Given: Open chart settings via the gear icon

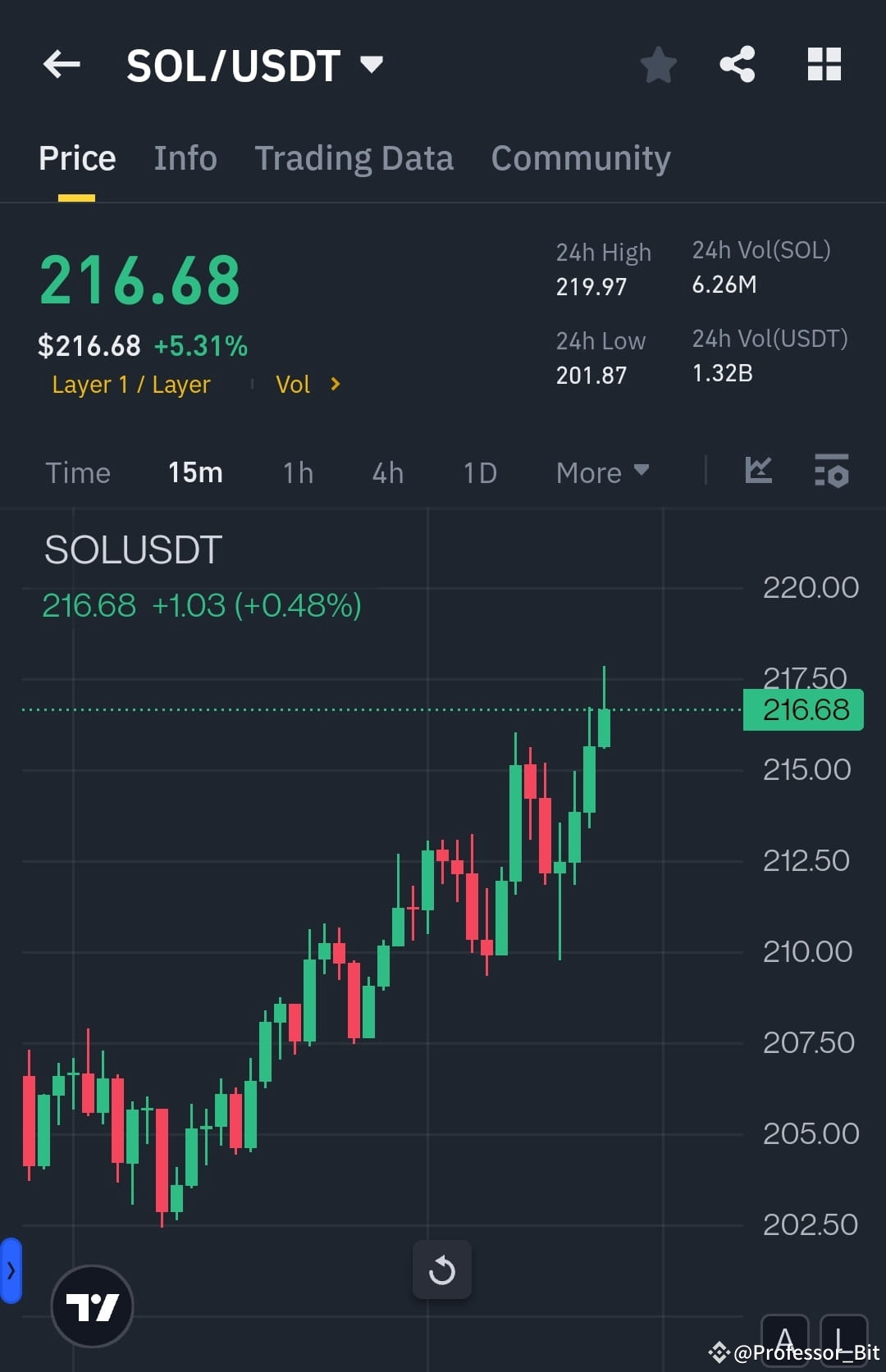Looking at the screenshot, I should pos(831,472).
